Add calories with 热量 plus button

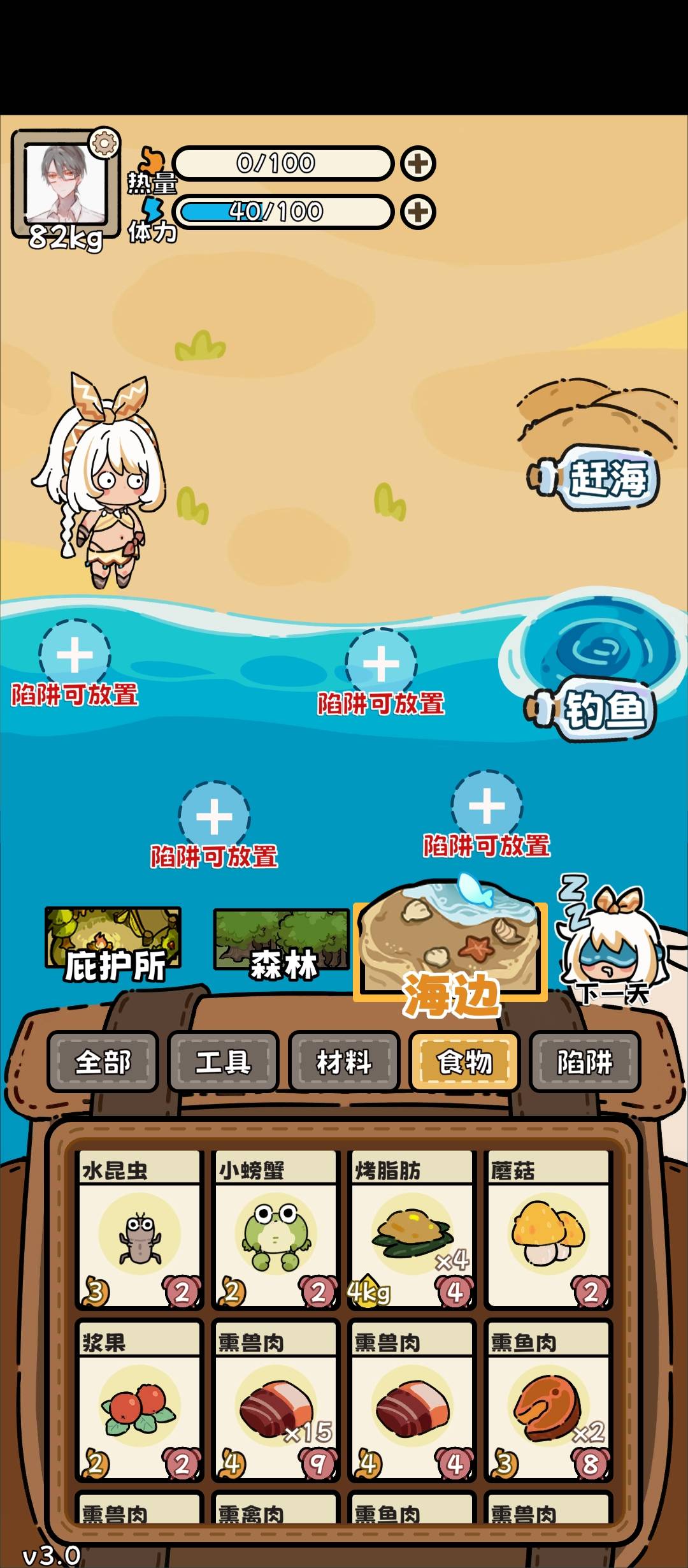click(418, 163)
